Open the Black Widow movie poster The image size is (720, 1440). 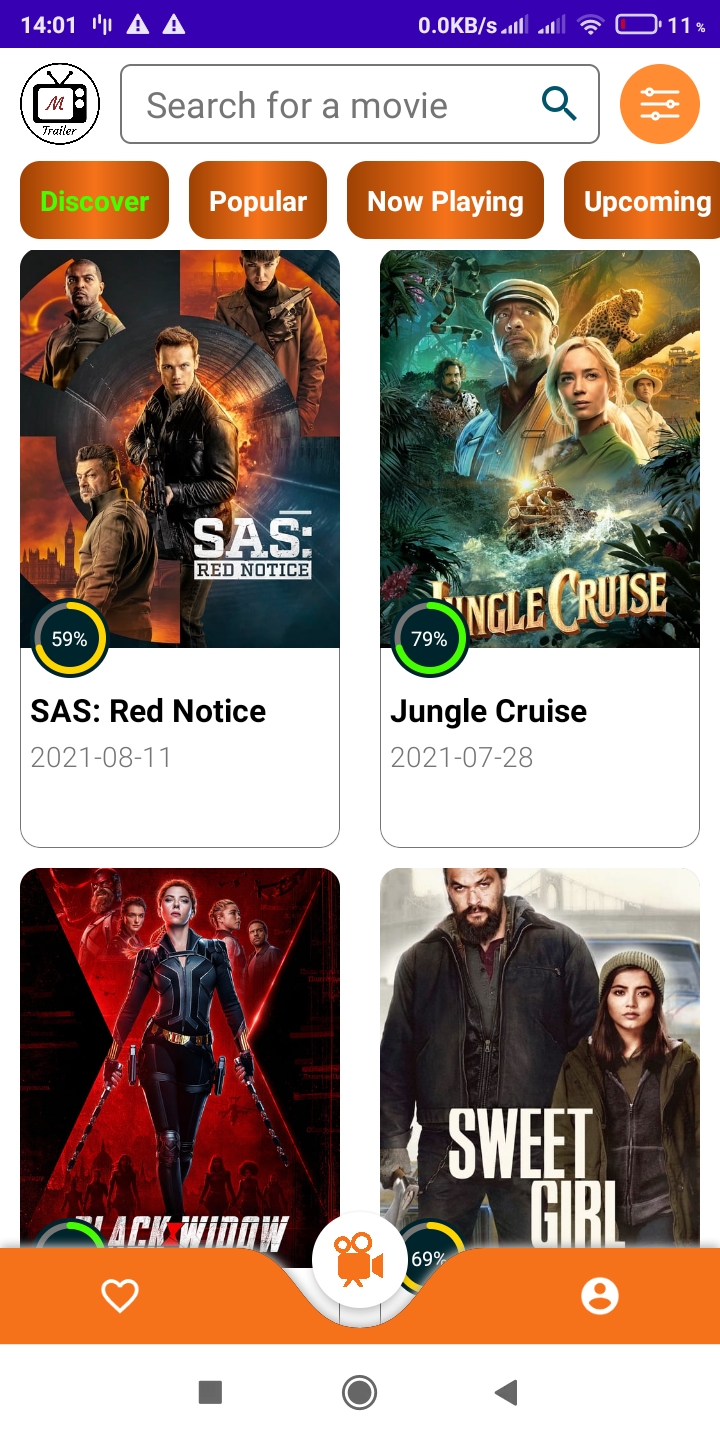coord(180,1058)
